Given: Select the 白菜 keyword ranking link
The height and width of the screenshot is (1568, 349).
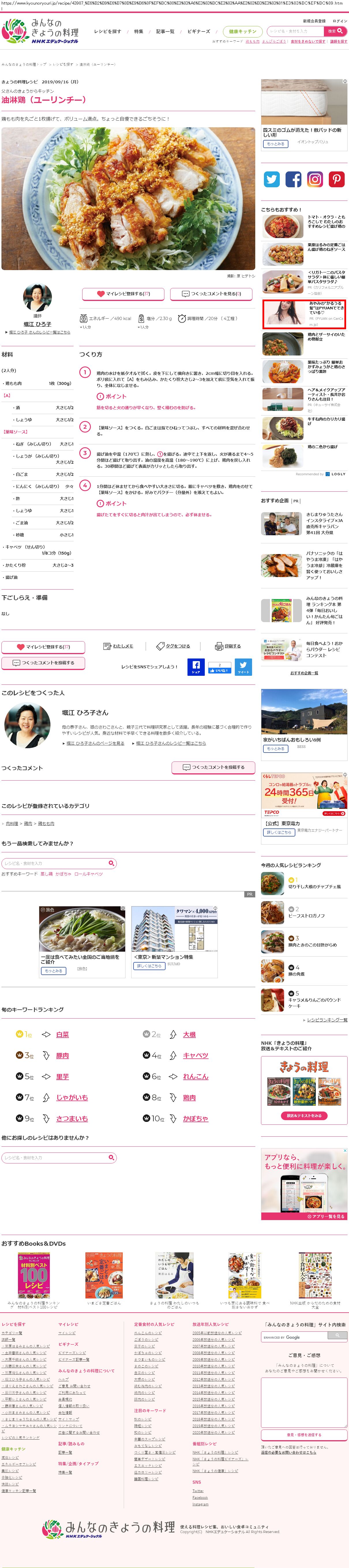Looking at the screenshot, I should click(x=62, y=1035).
